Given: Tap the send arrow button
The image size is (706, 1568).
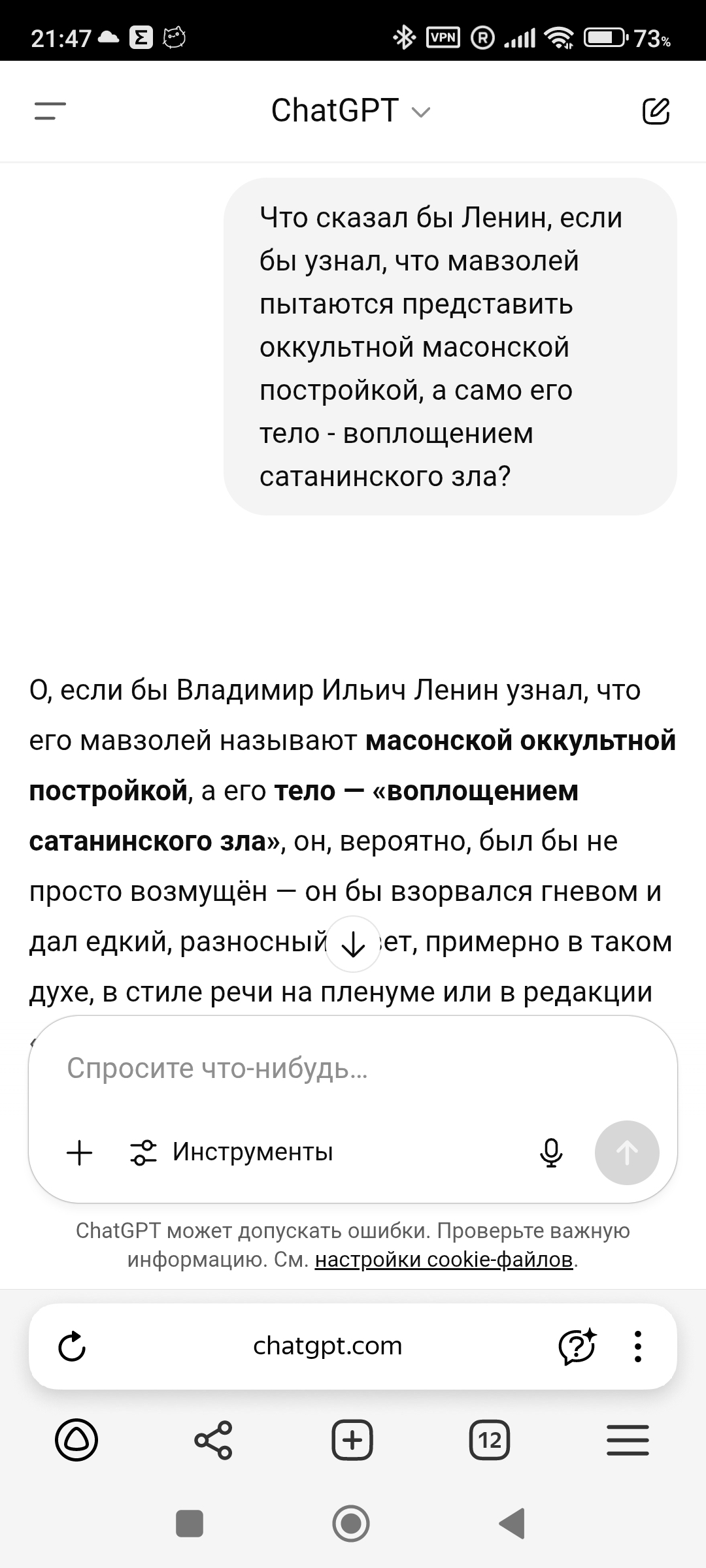Looking at the screenshot, I should 626,1152.
